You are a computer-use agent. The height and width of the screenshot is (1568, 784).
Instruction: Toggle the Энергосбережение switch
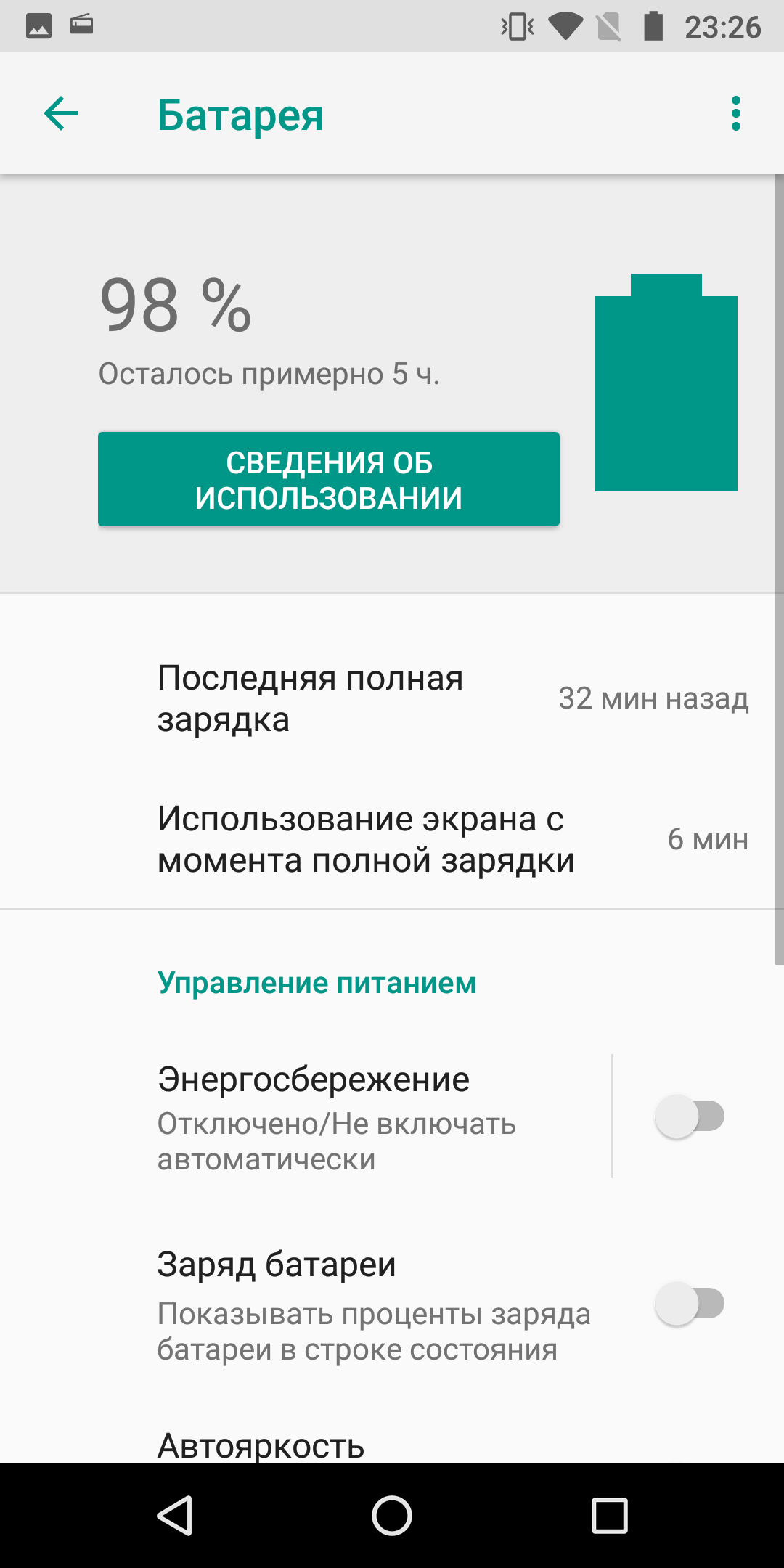click(690, 1116)
